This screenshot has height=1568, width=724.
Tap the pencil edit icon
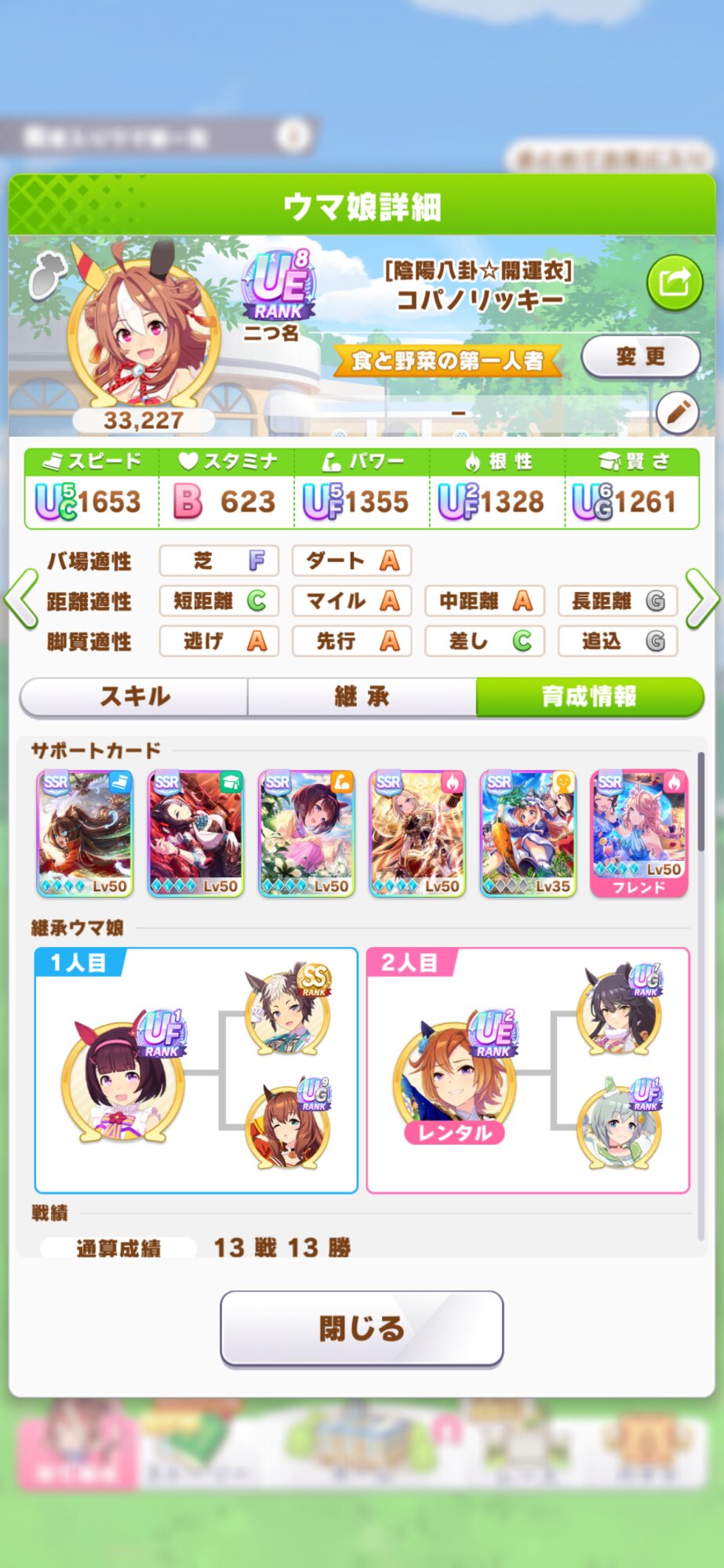click(x=677, y=412)
